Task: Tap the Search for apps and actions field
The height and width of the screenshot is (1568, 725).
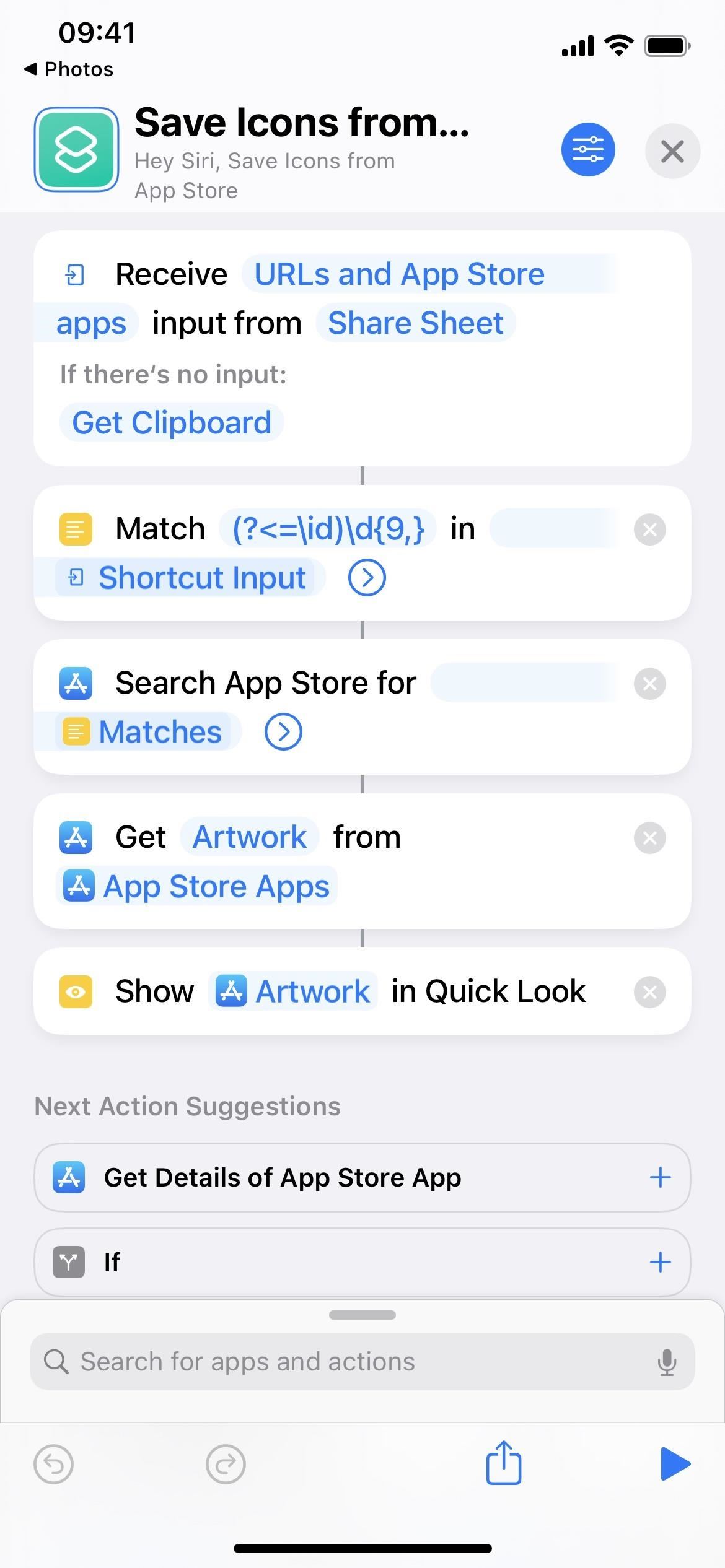Action: click(362, 1362)
